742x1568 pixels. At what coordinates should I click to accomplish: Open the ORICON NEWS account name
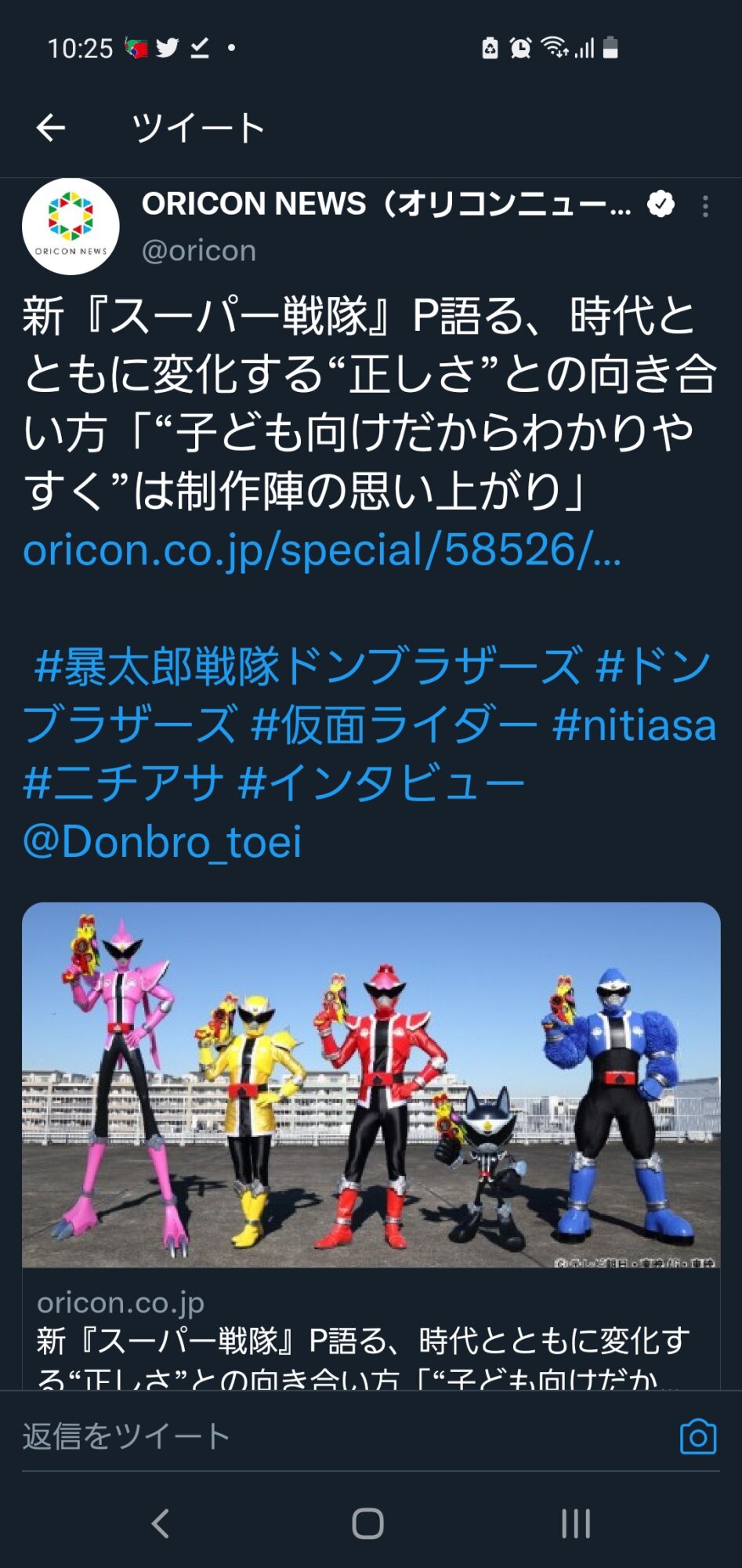(x=385, y=204)
